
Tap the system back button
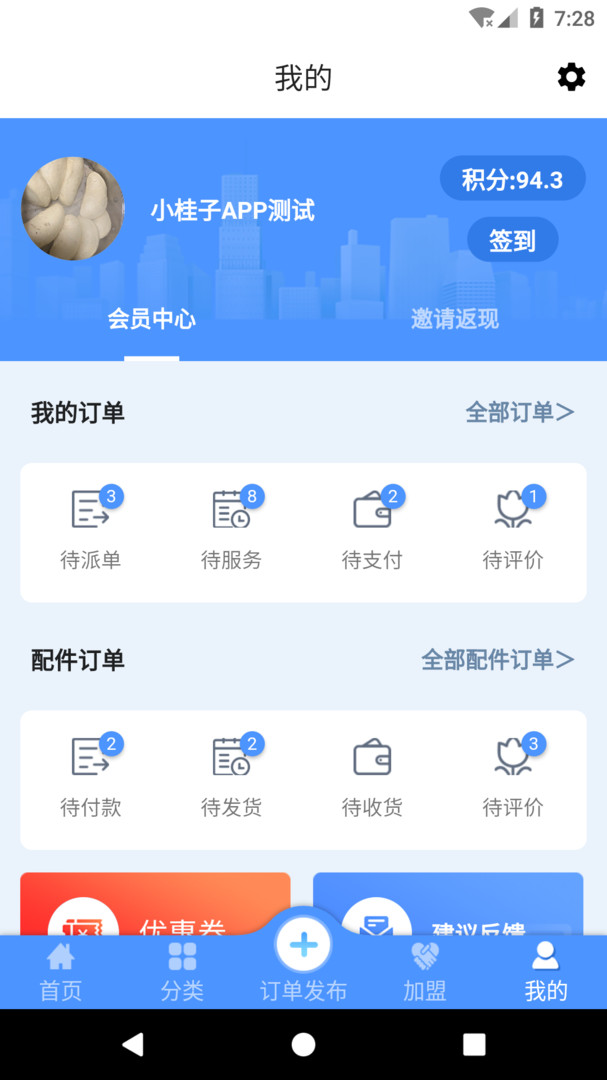132,1045
